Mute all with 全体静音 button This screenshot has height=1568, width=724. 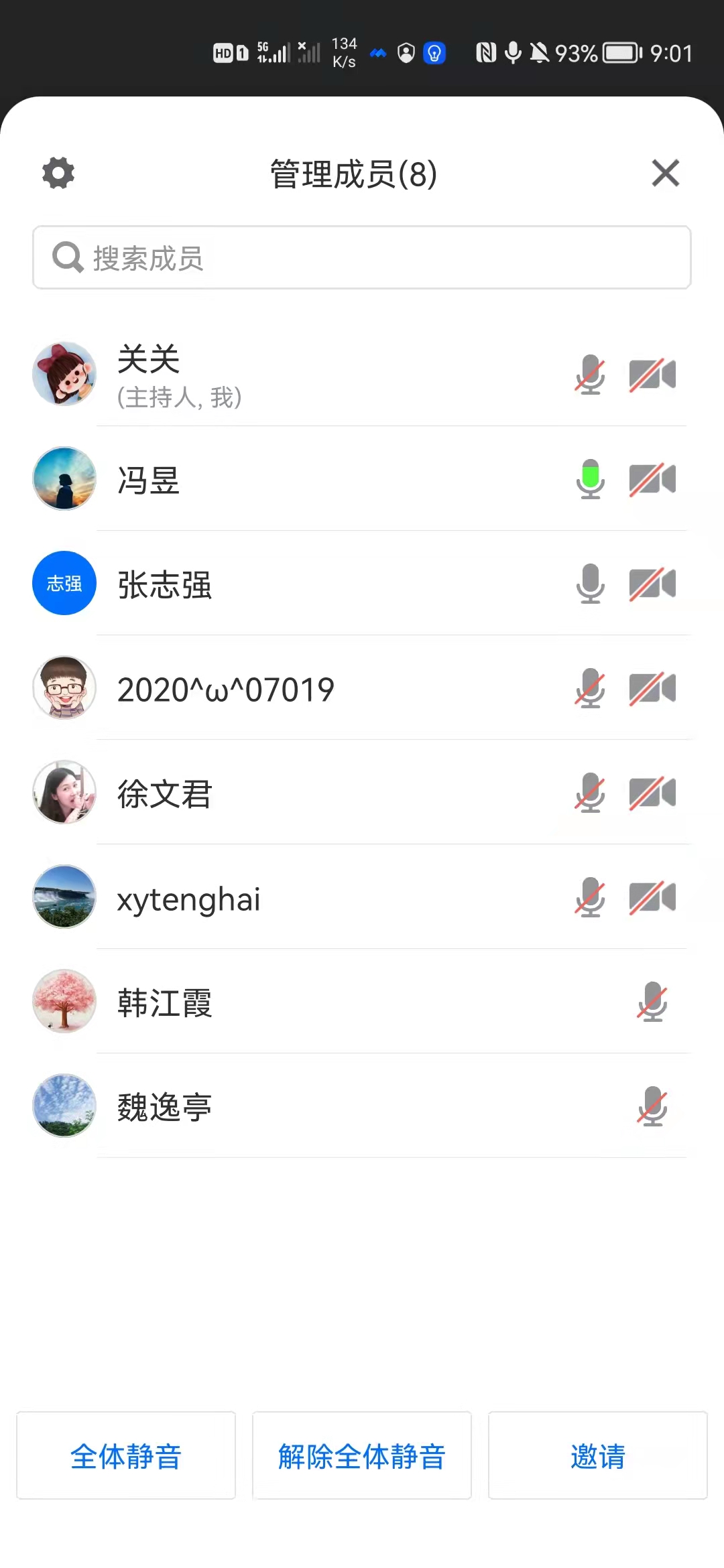point(126,1455)
